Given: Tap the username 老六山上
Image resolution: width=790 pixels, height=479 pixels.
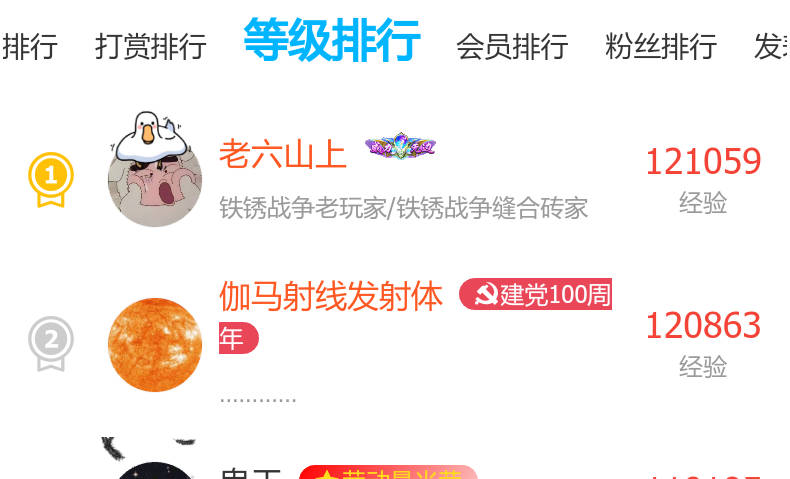Looking at the screenshot, I should click(x=282, y=155).
